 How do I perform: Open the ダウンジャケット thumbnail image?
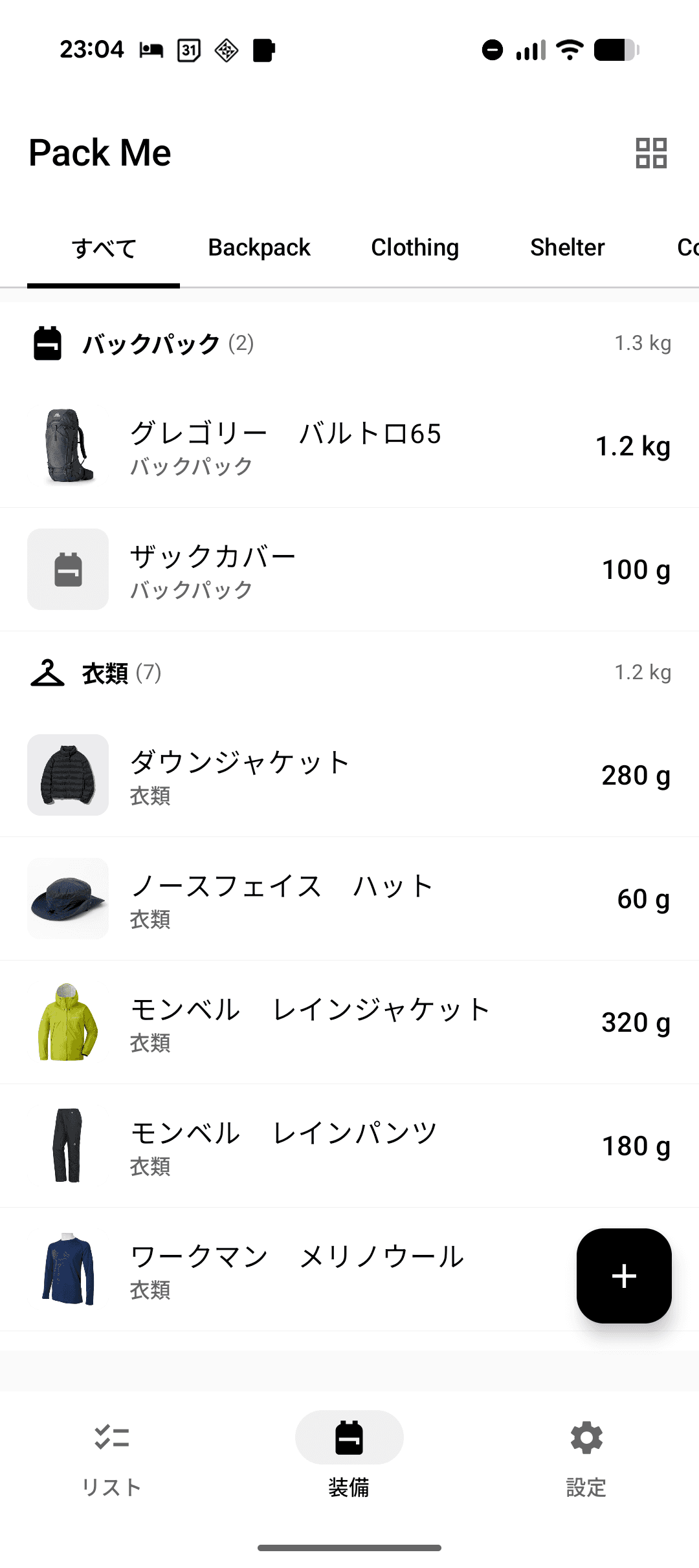tap(67, 775)
